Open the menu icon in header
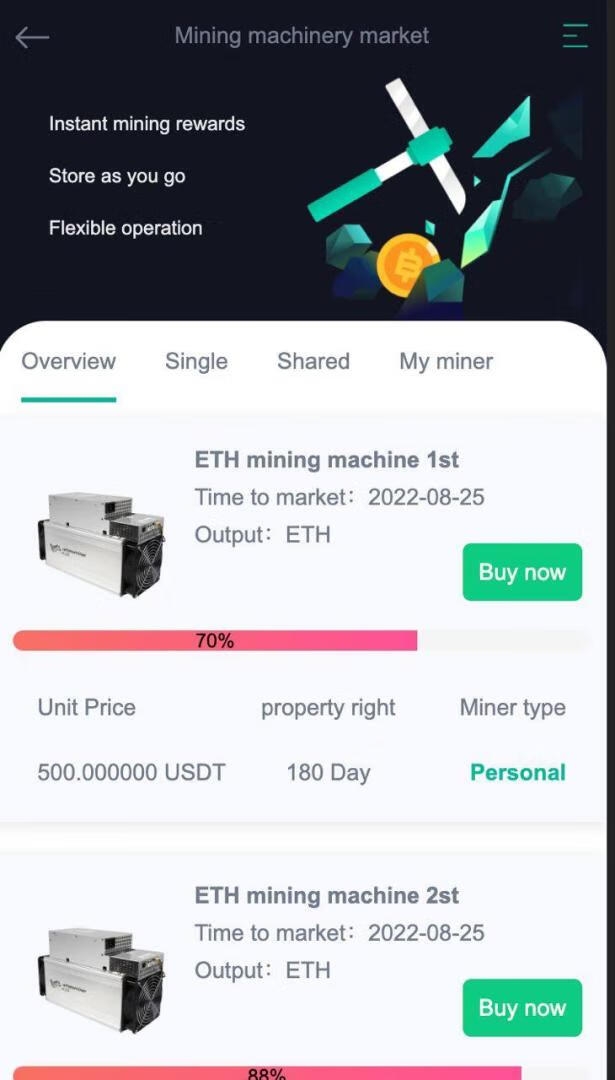This screenshot has height=1080, width=615. (575, 36)
